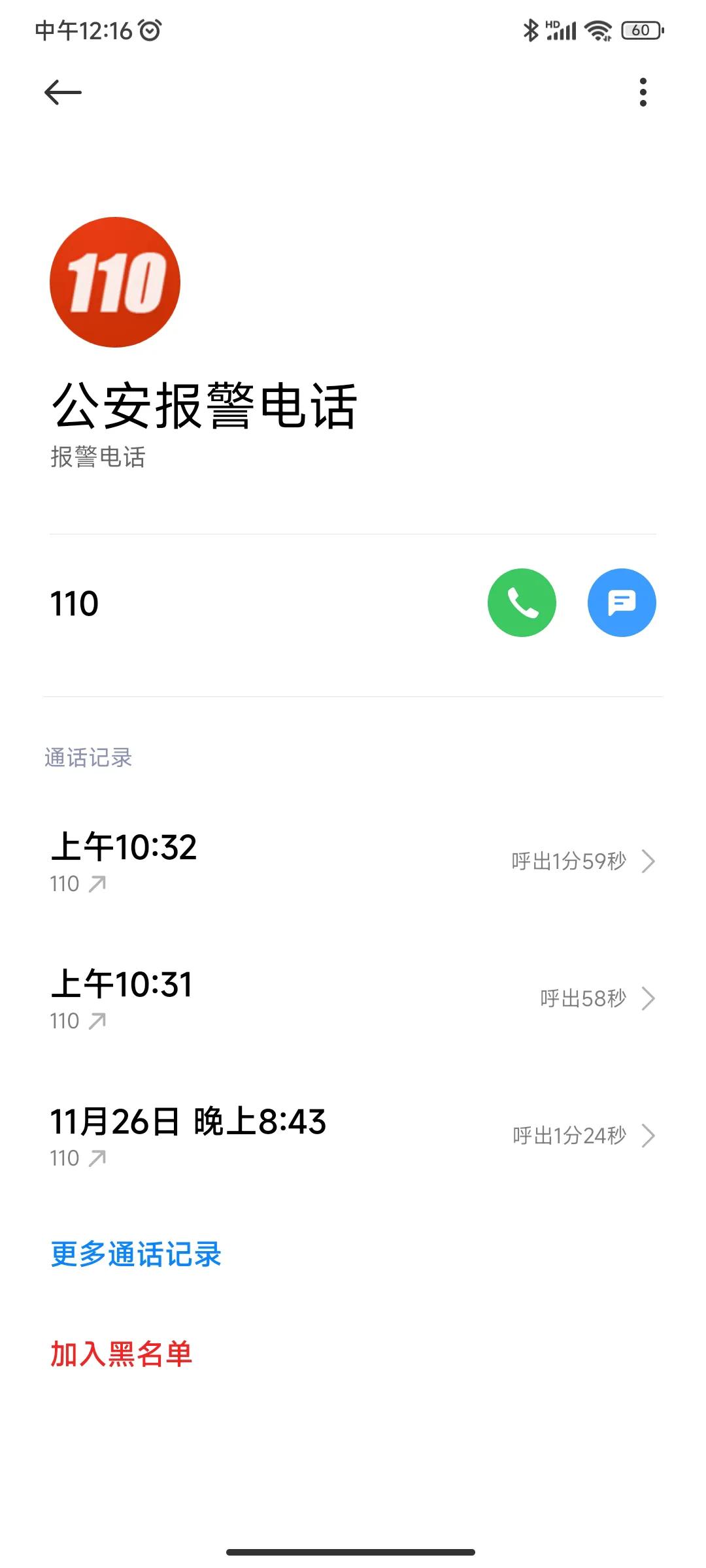Tap the green call icon to dial 110

(x=521, y=602)
